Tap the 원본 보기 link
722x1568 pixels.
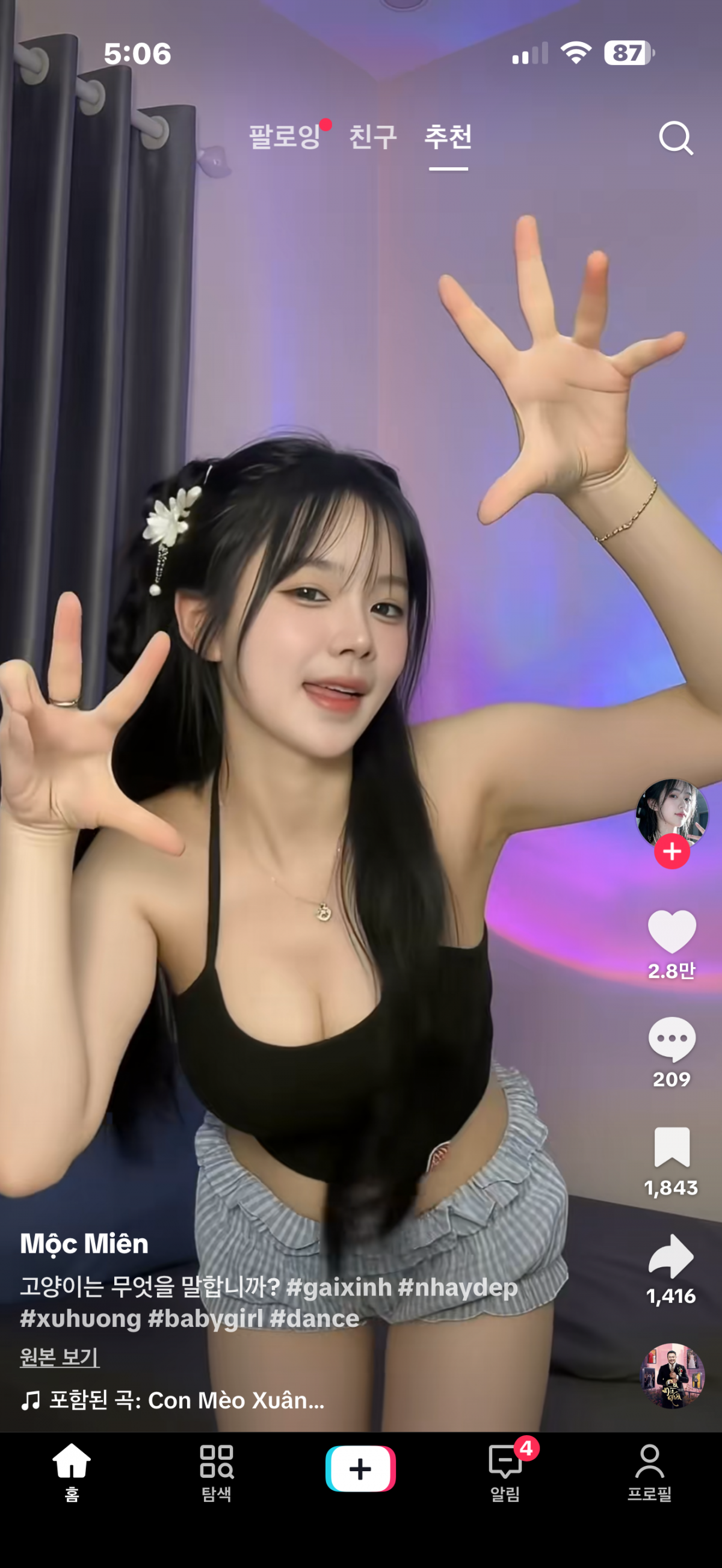[60, 1357]
